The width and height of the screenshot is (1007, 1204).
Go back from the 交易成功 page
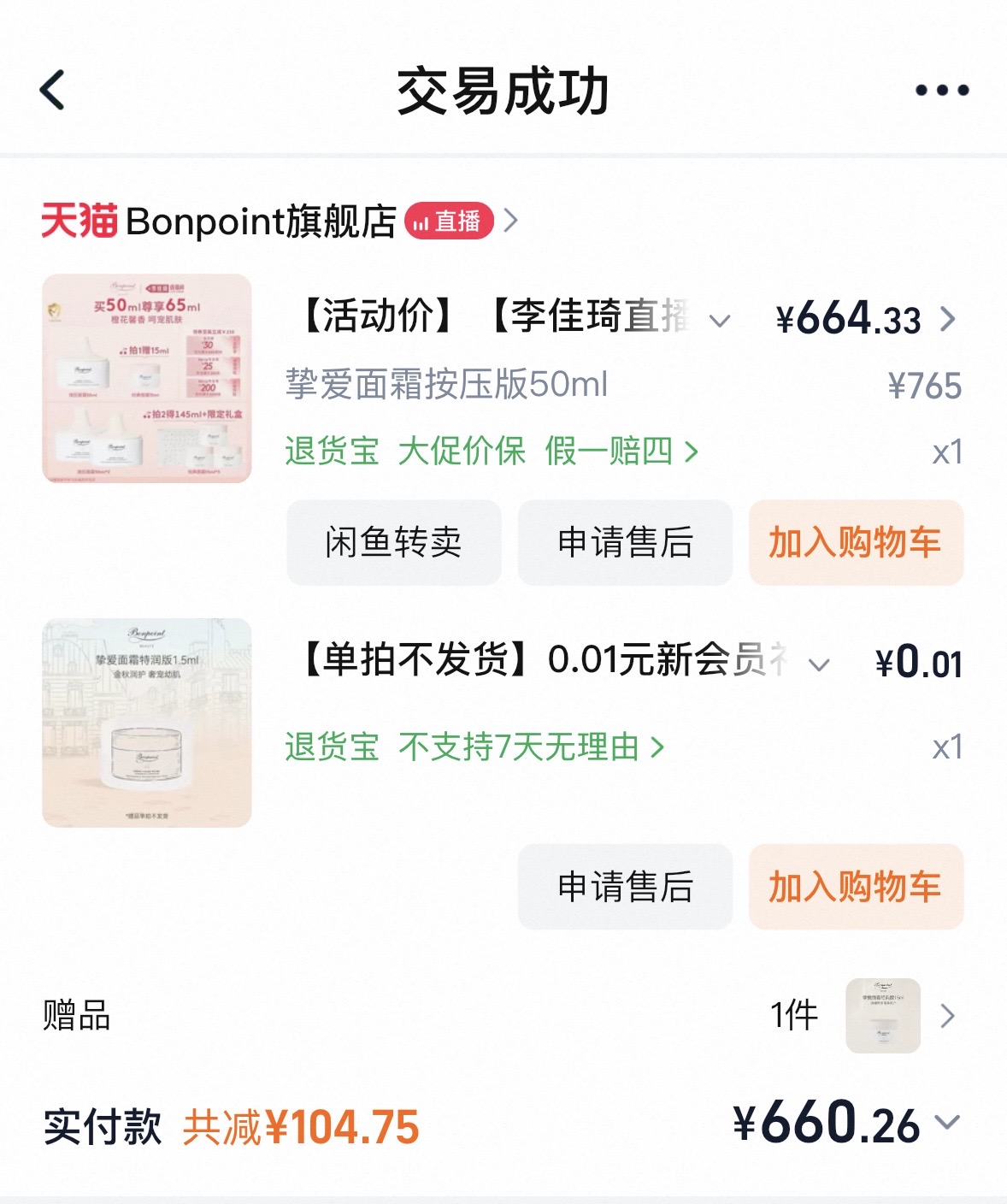click(53, 90)
